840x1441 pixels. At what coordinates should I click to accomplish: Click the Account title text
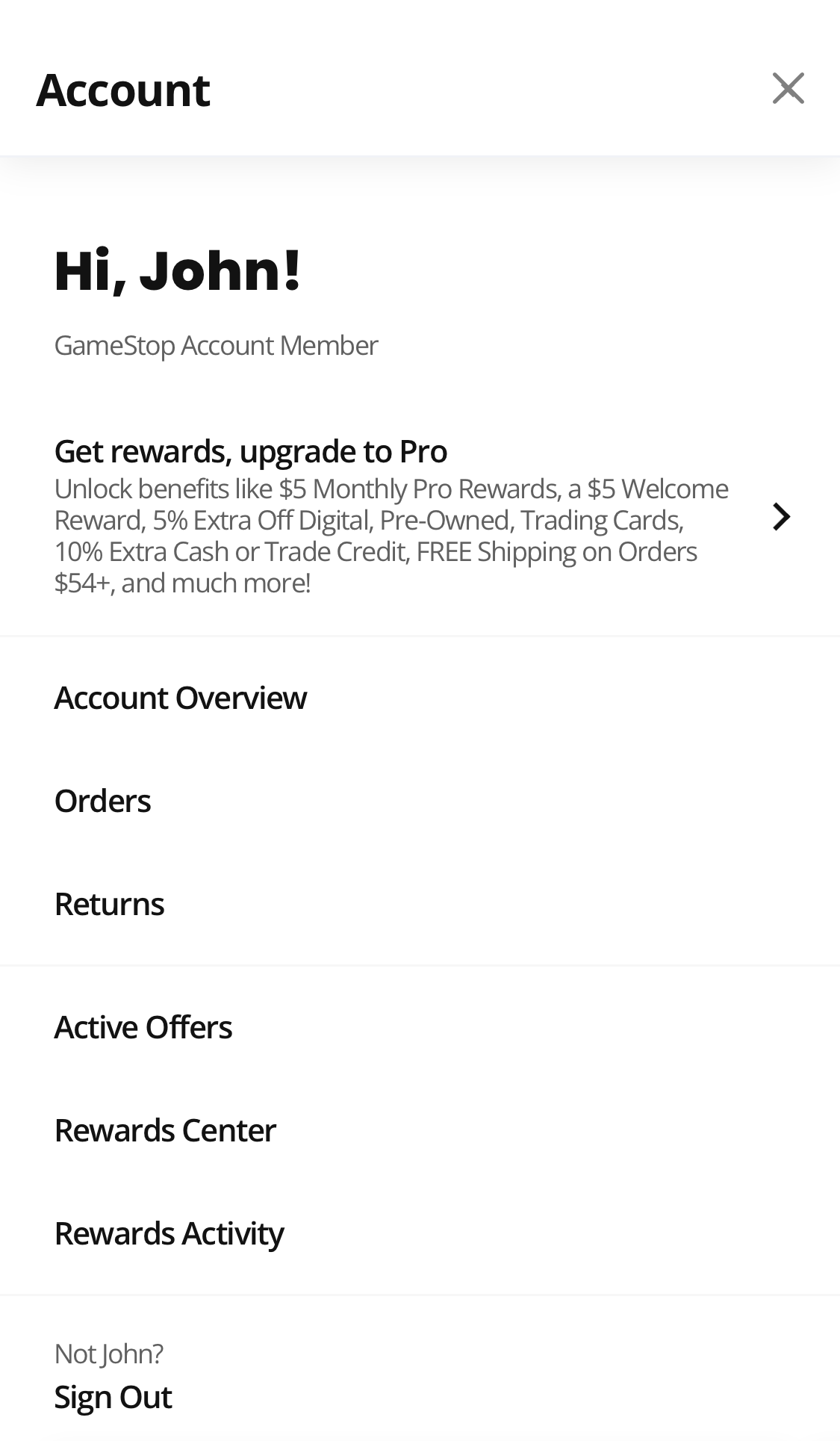123,90
